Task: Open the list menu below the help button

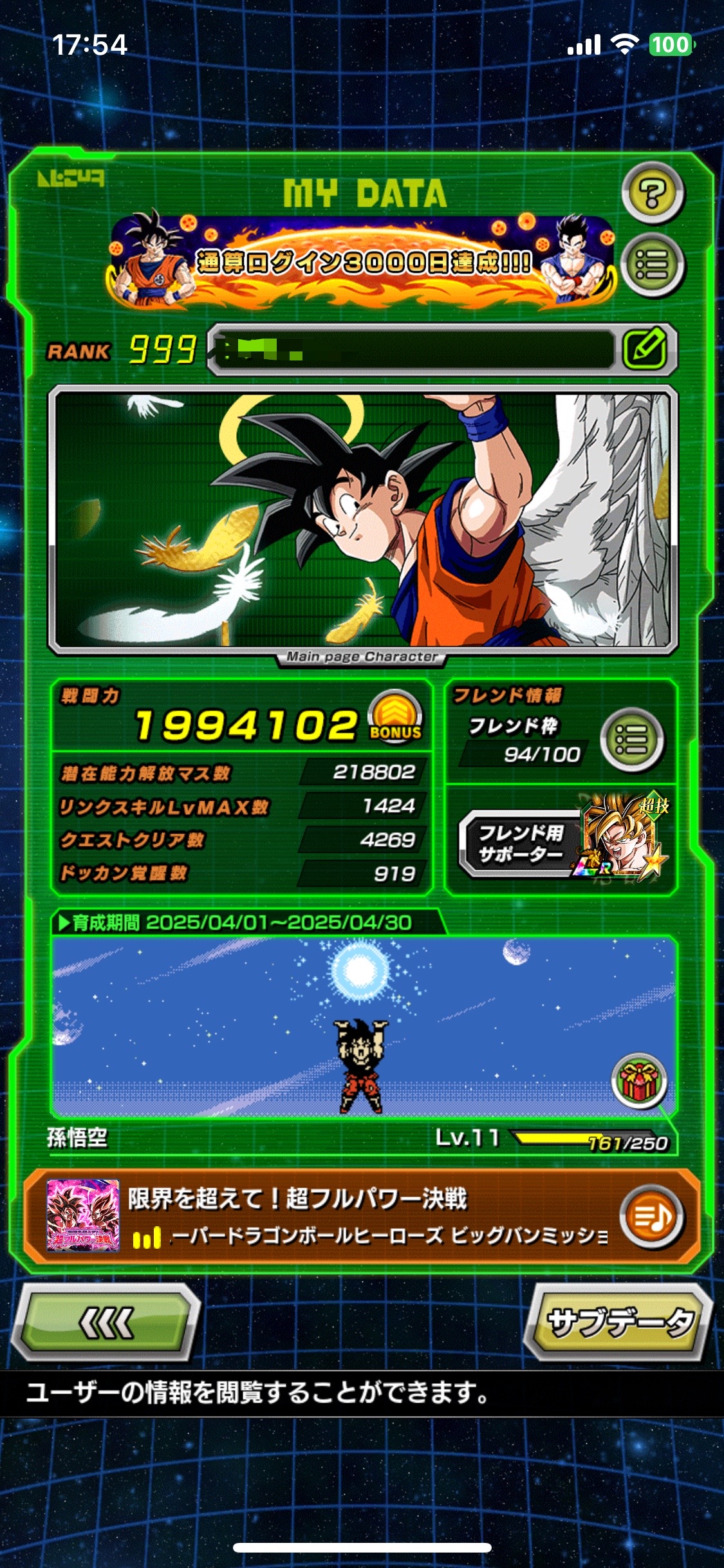Action: tap(652, 265)
